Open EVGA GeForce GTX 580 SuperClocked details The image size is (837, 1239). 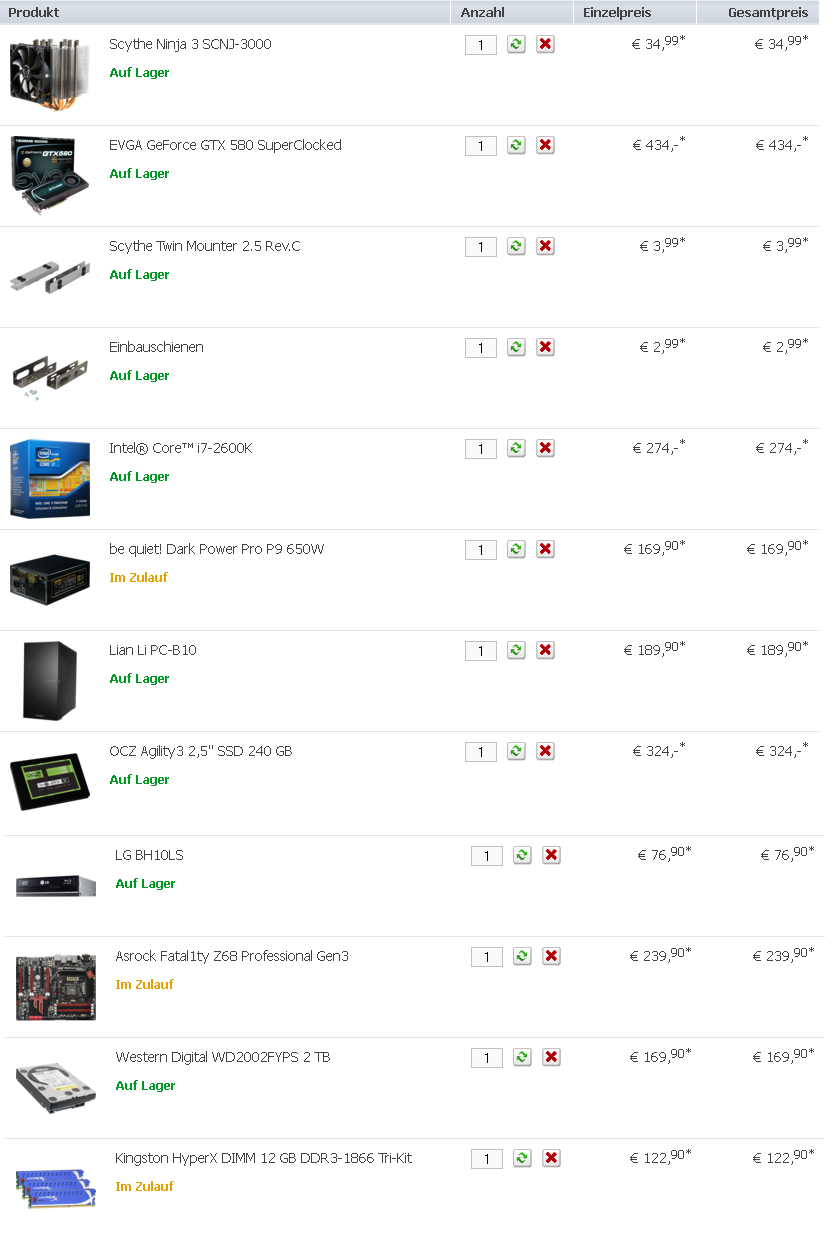point(225,145)
